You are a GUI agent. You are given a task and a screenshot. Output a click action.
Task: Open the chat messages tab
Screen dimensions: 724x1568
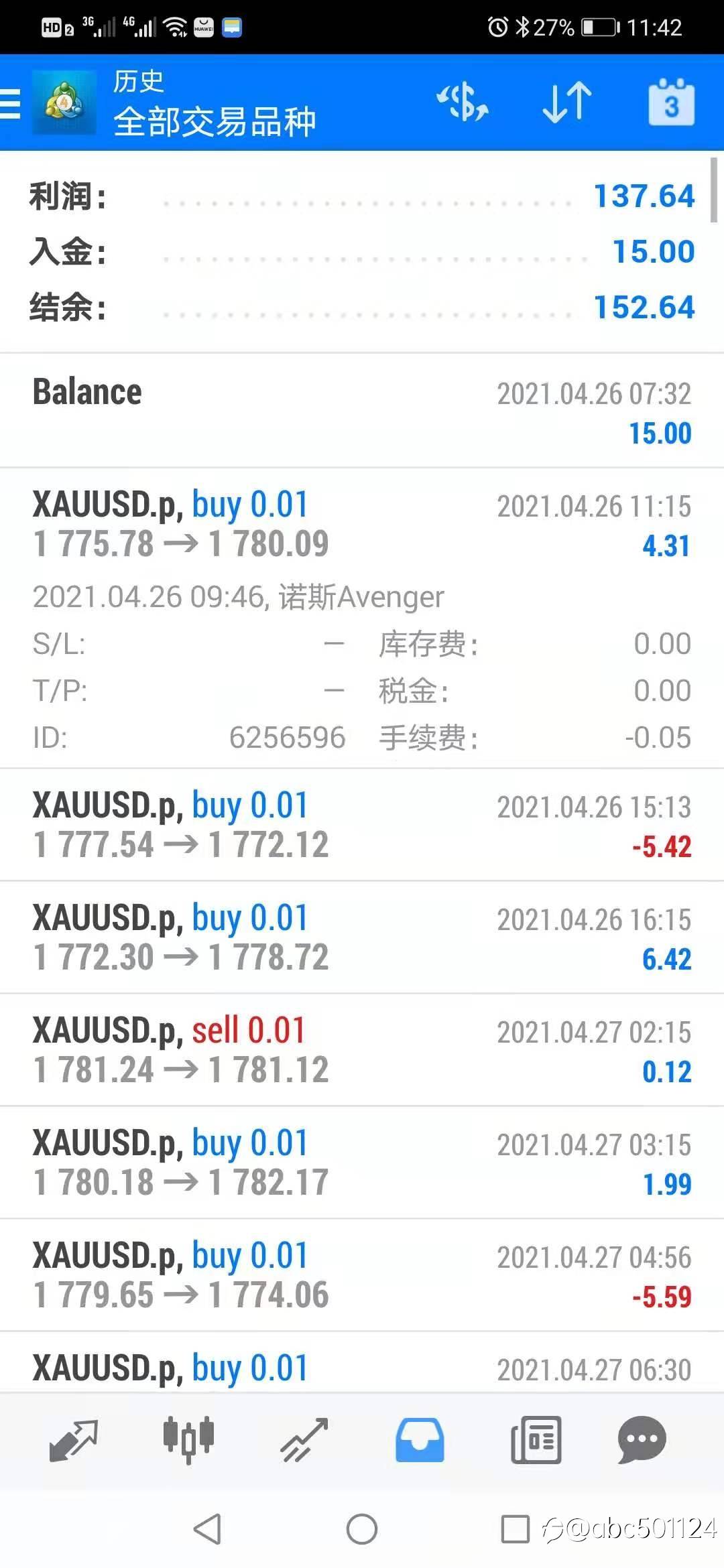coord(642,1439)
